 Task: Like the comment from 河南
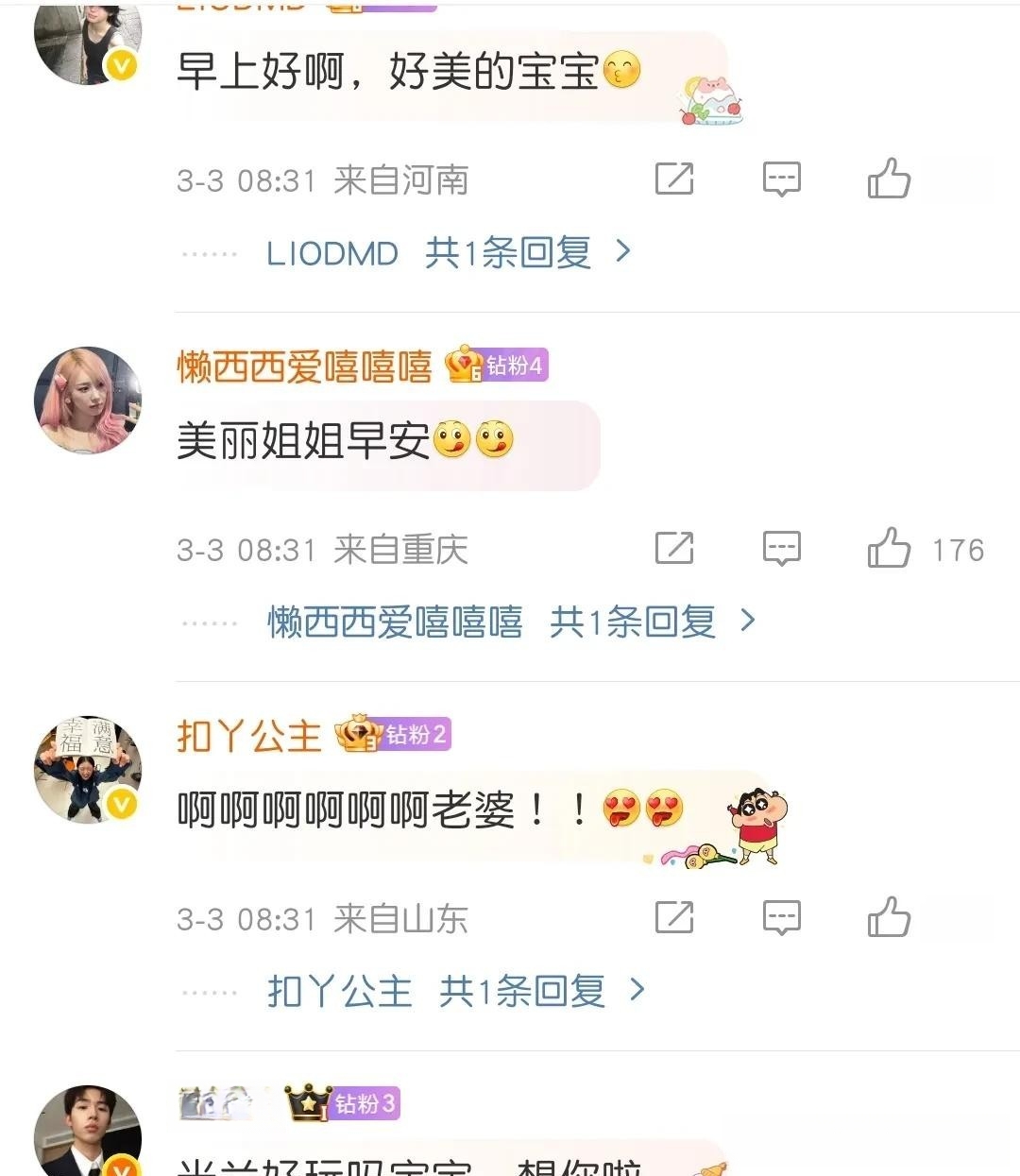point(889,179)
